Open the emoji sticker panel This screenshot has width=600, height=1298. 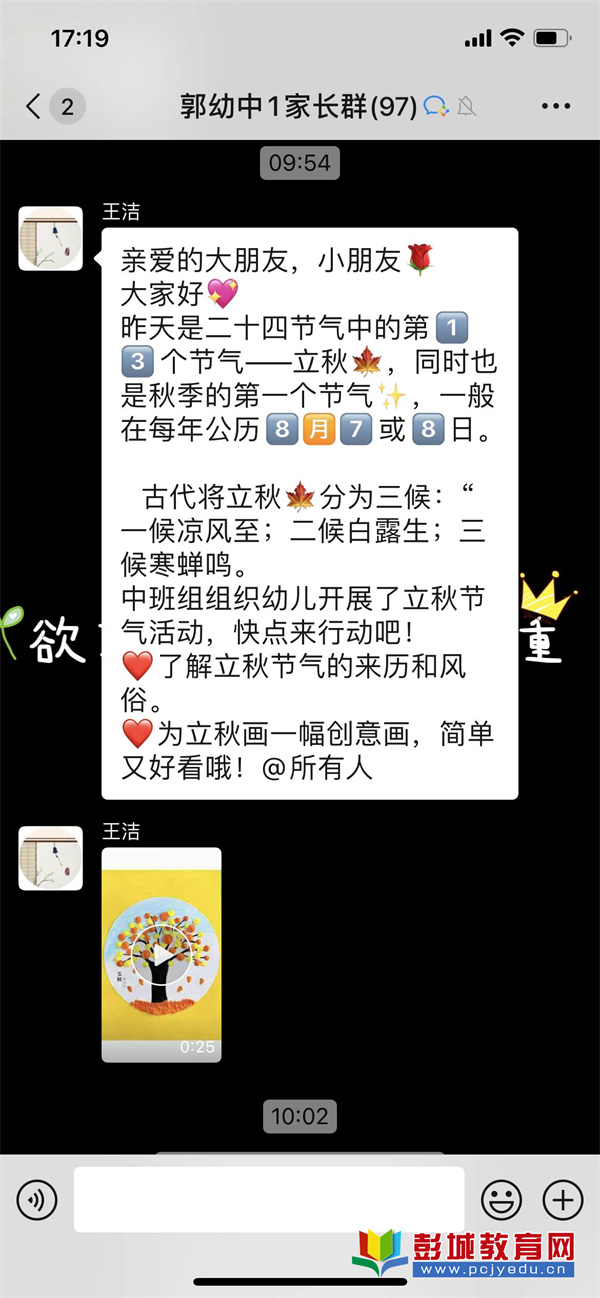(500, 1199)
